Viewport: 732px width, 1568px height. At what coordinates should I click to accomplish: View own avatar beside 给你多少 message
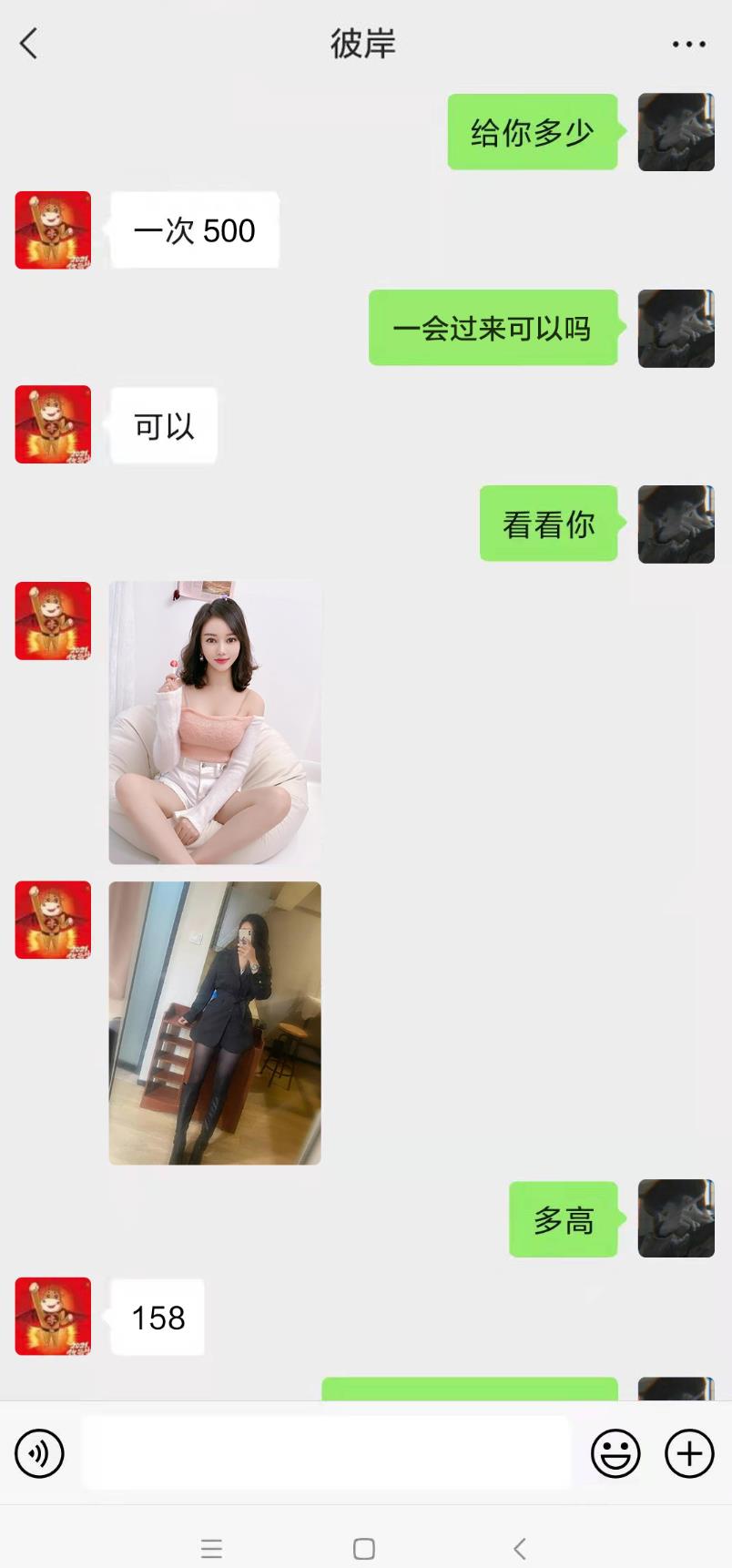676,132
